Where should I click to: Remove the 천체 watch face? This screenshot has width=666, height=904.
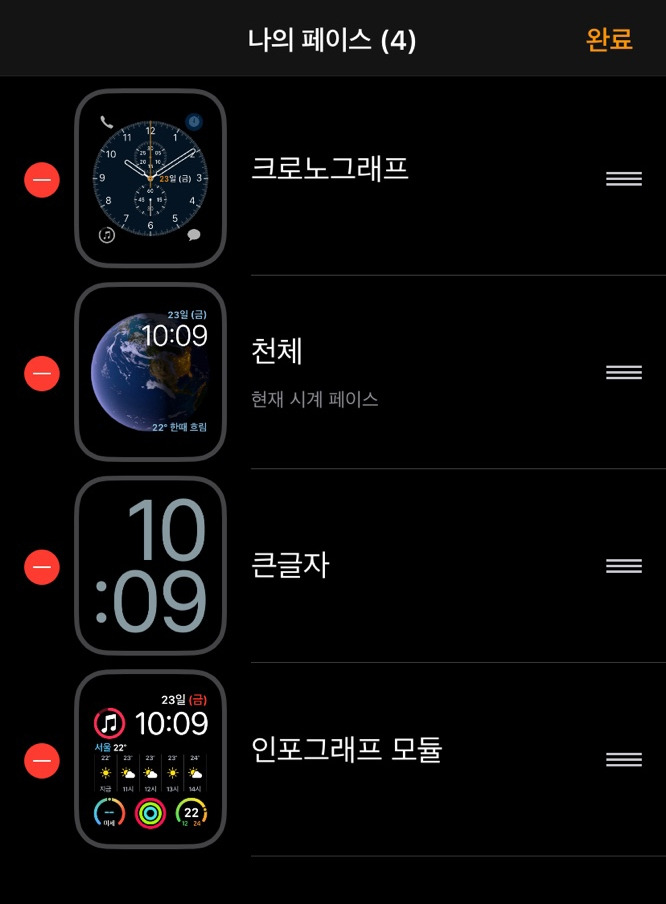pyautogui.click(x=42, y=374)
